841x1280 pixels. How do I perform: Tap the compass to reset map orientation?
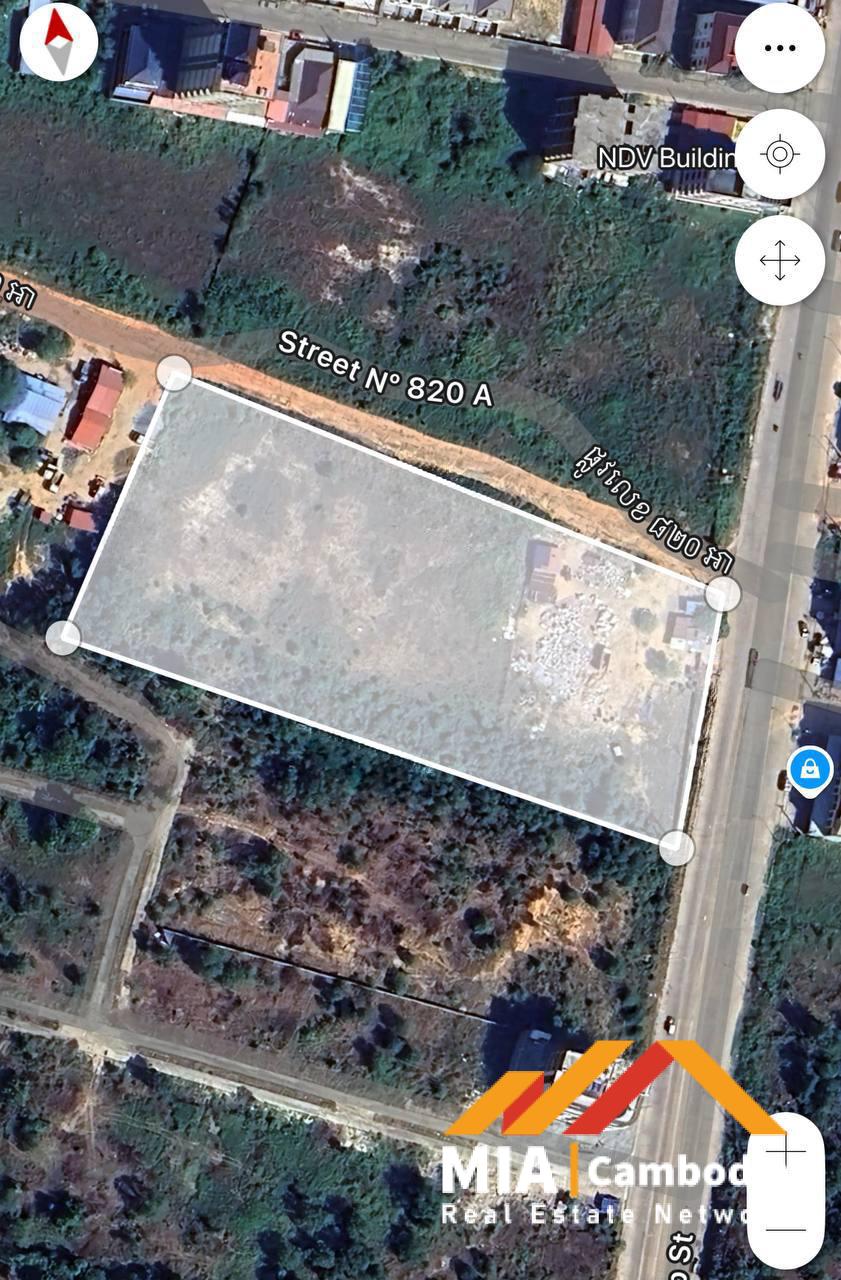coord(58,42)
